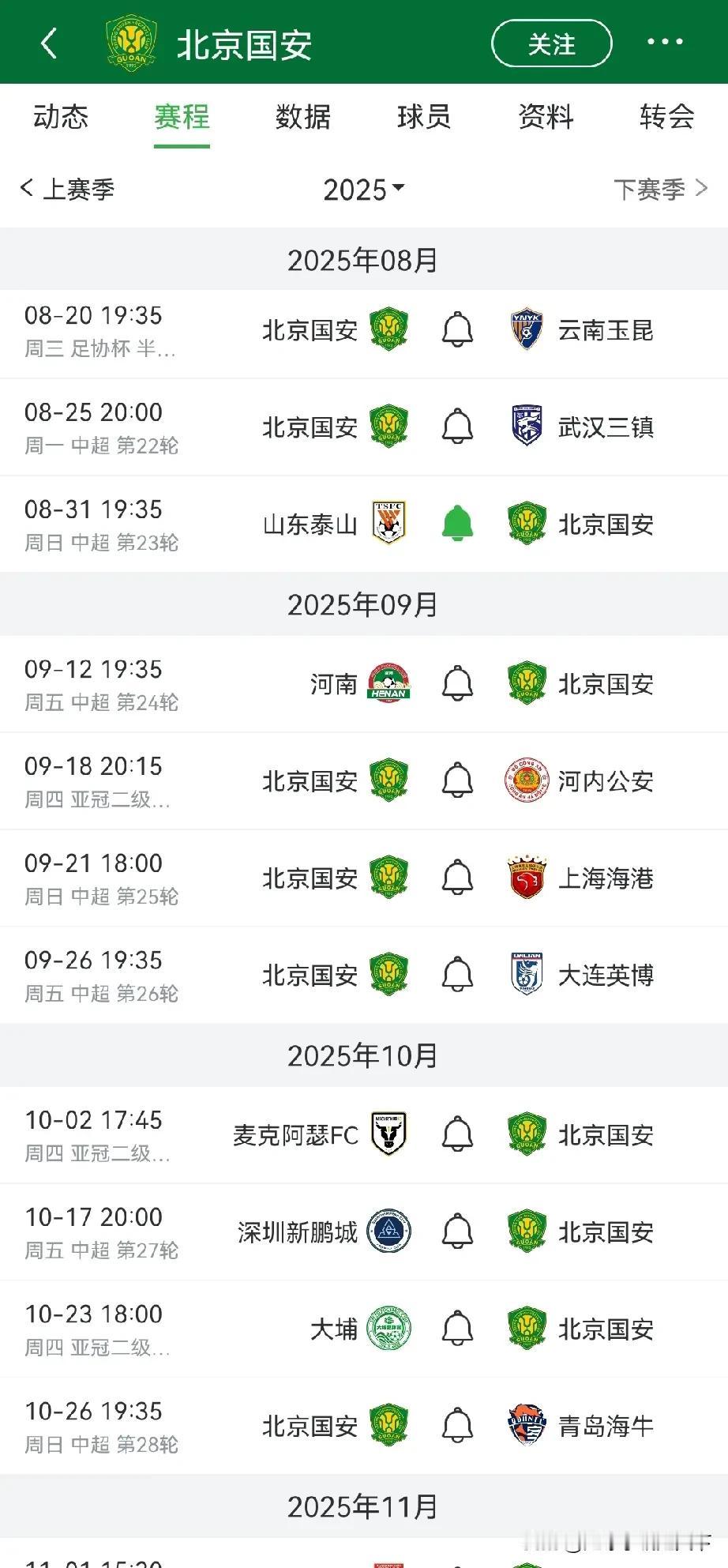Open the 资料 tab
Viewport: 728px width, 1568px height.
[x=546, y=117]
